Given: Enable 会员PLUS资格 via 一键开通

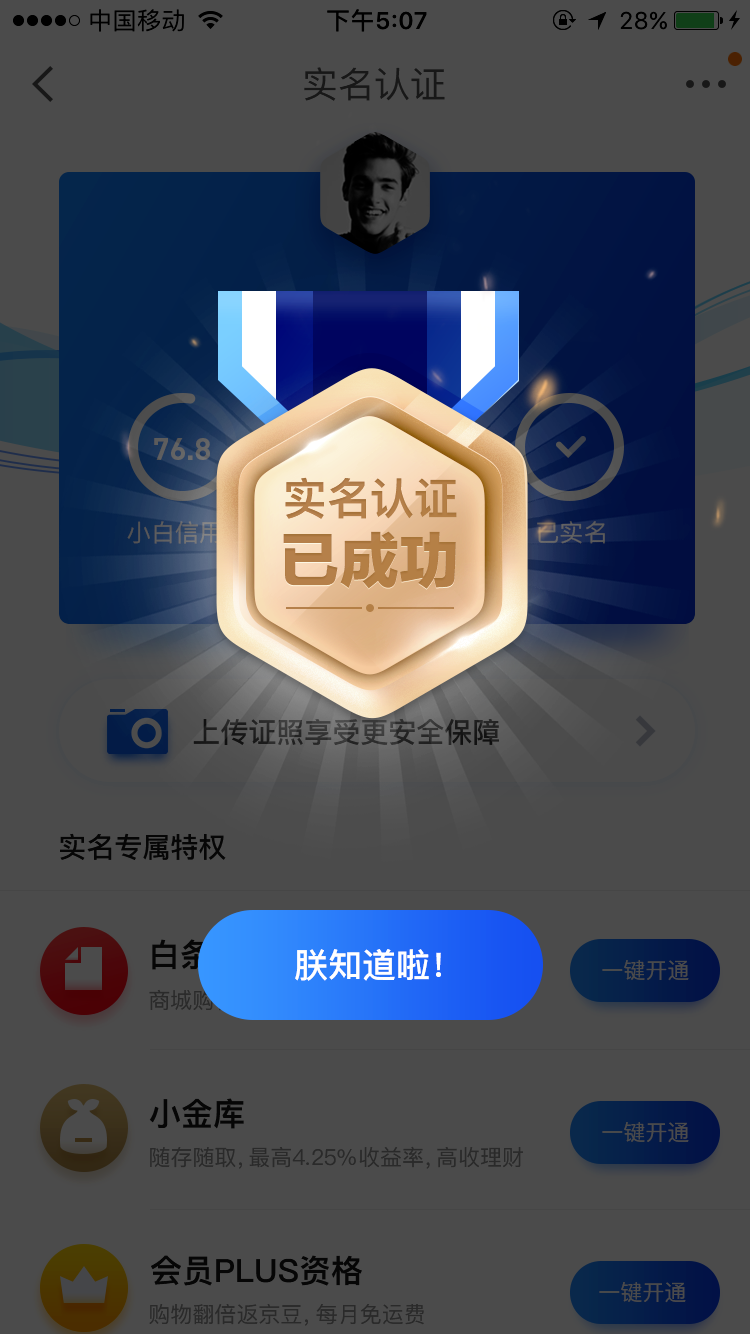Looking at the screenshot, I should pos(645,1292).
